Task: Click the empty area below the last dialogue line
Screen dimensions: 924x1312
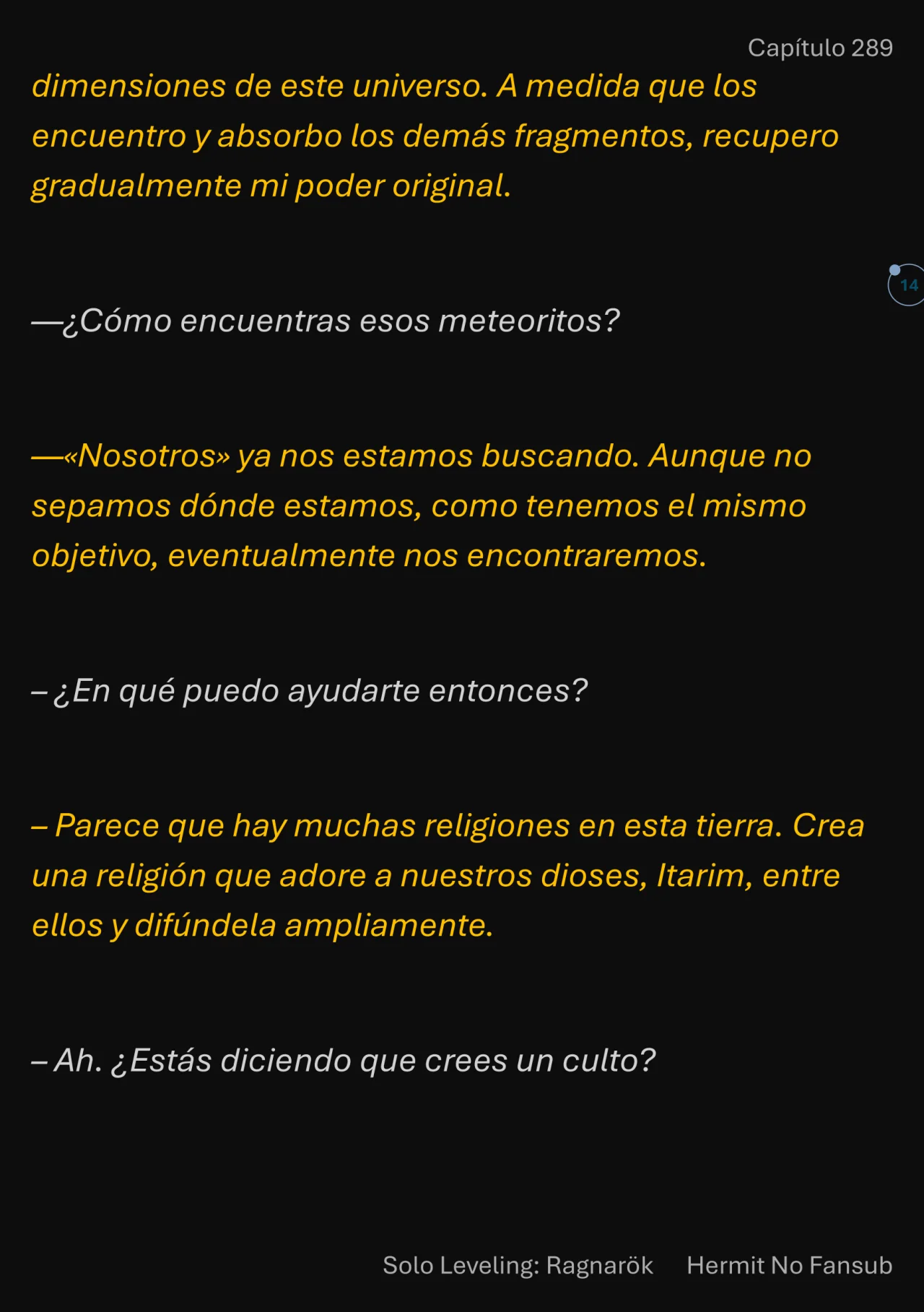Action: 462,1163
